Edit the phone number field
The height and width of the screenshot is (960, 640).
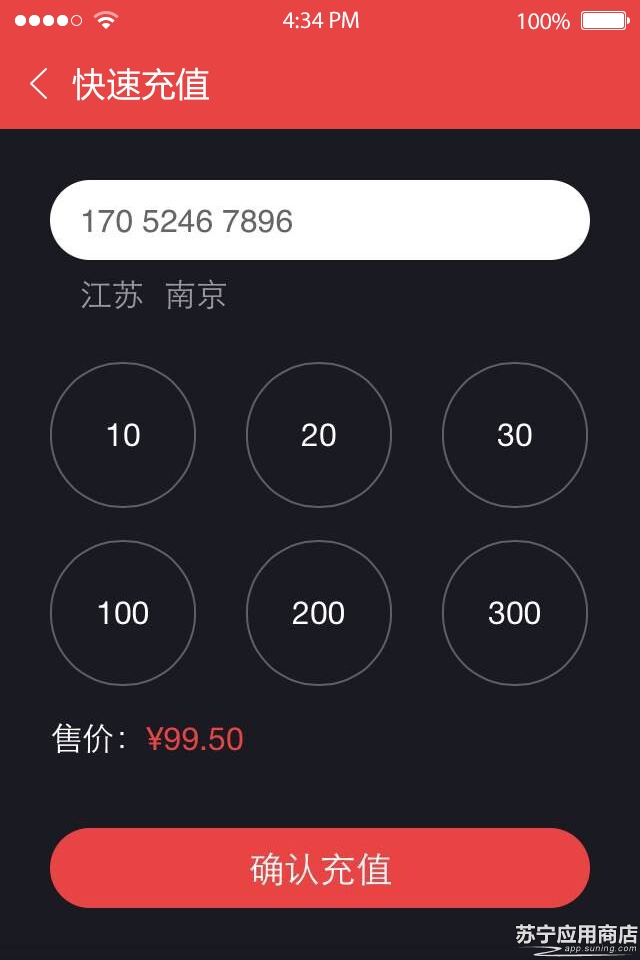(x=320, y=220)
